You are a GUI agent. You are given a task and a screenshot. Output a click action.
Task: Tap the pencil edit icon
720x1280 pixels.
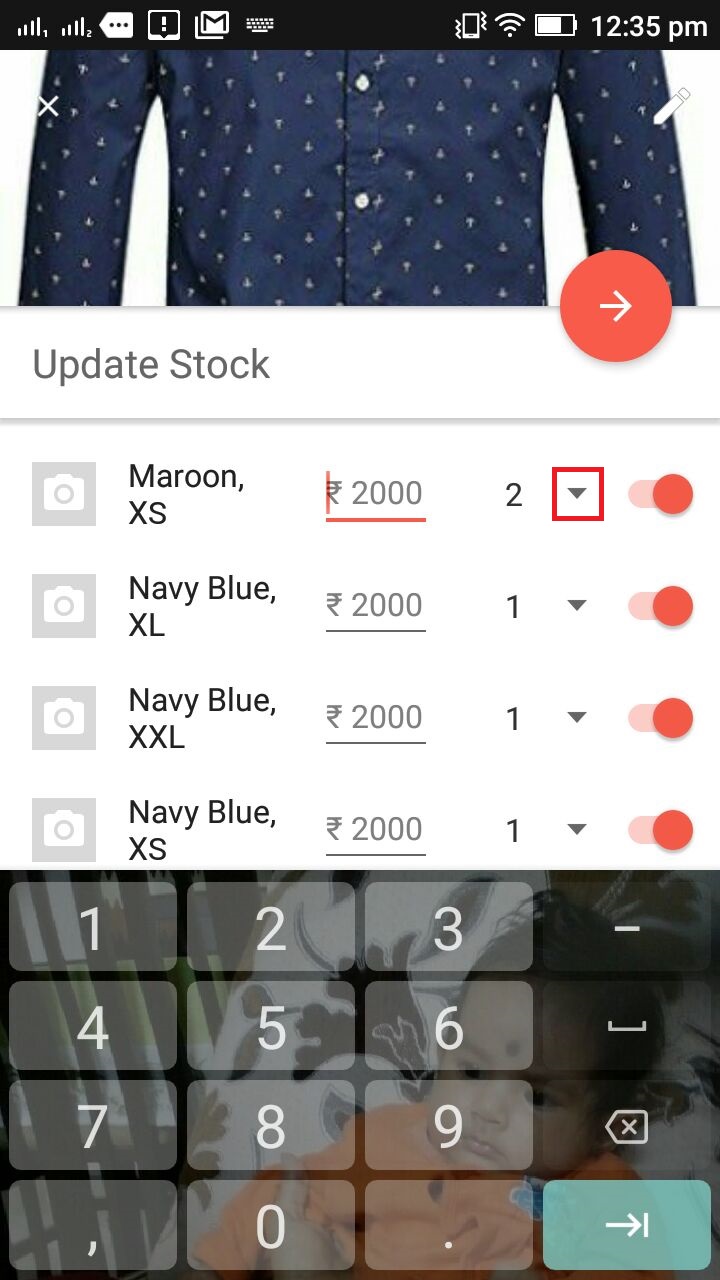point(671,106)
